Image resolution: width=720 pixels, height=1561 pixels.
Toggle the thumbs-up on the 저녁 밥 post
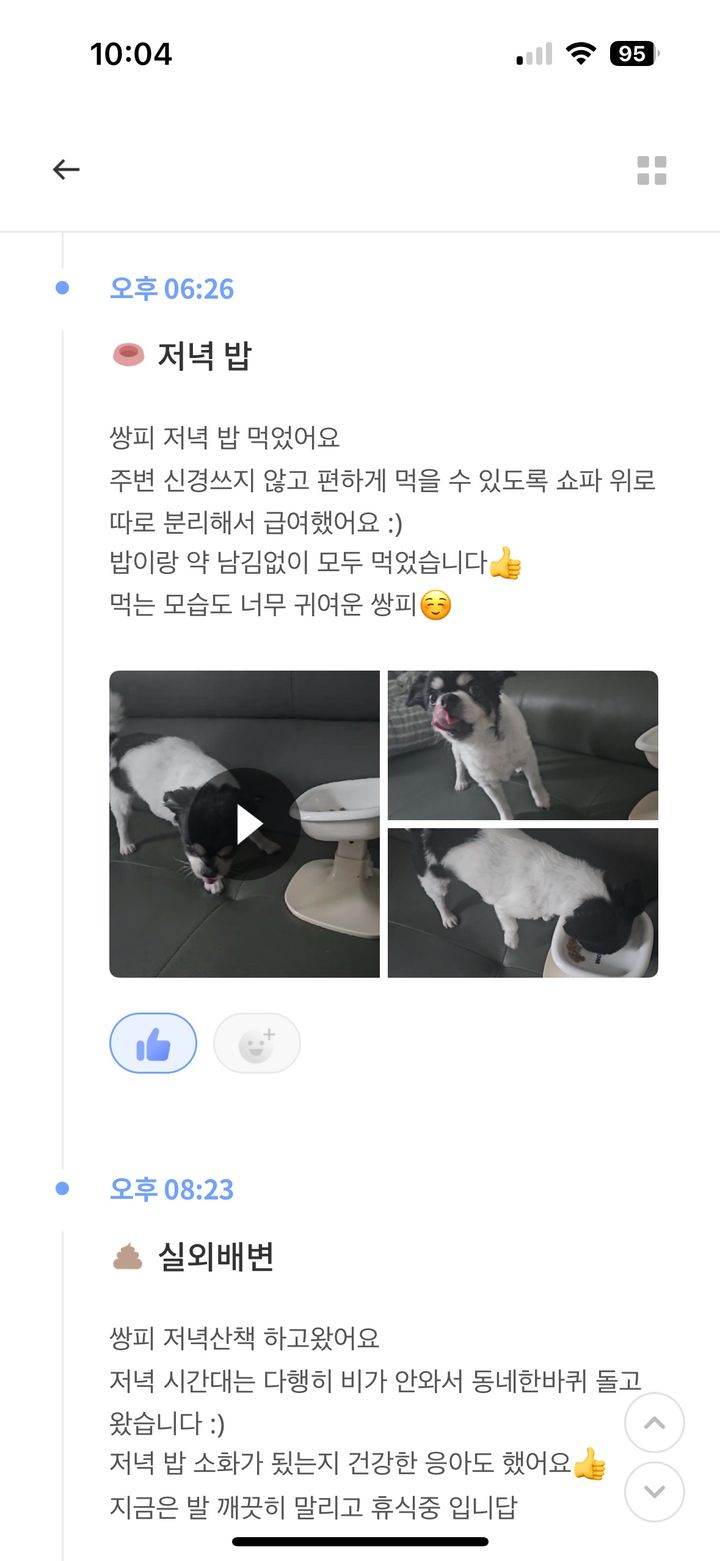coord(153,1043)
